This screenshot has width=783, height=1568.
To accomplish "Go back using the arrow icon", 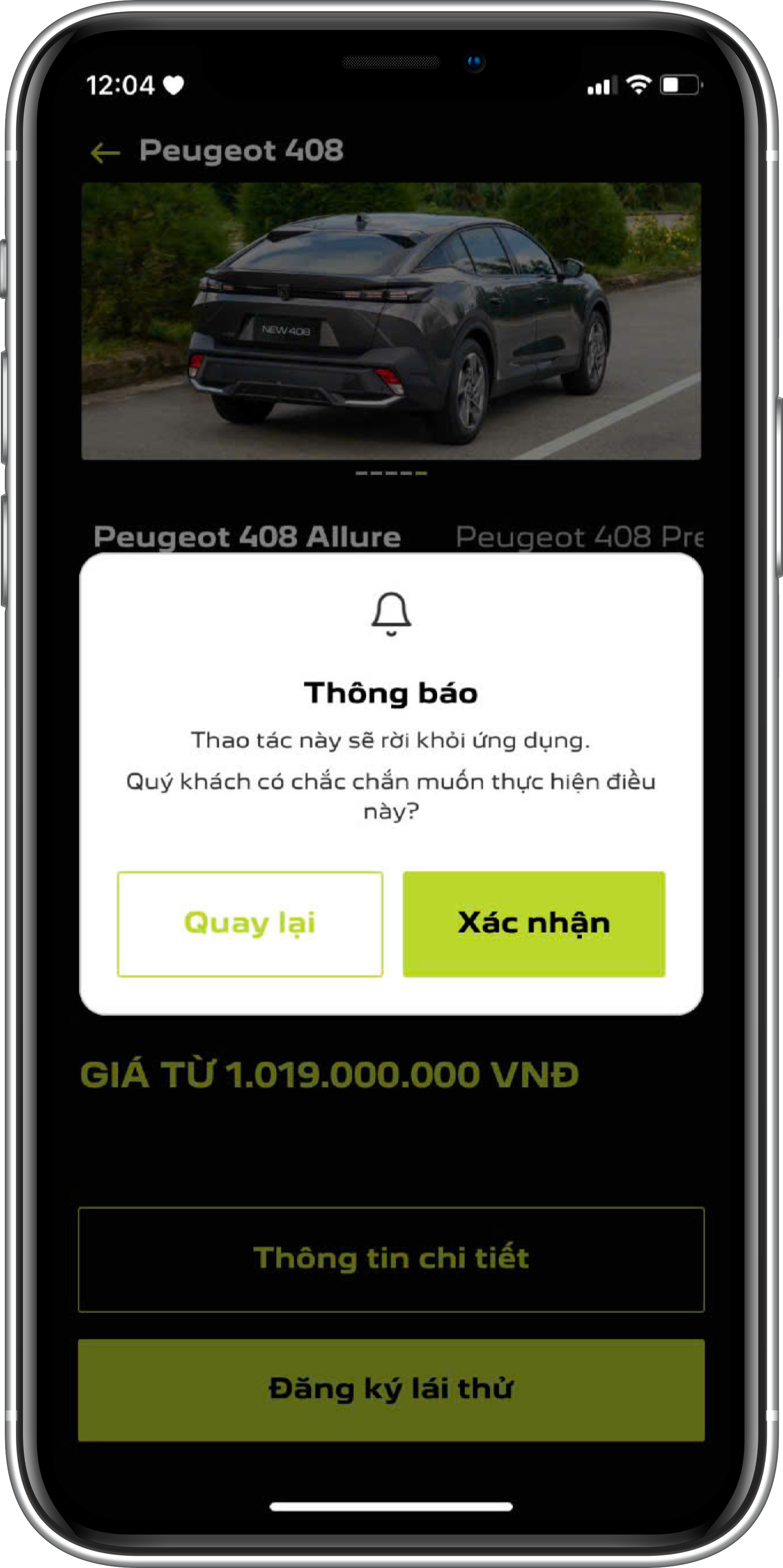I will pos(105,152).
